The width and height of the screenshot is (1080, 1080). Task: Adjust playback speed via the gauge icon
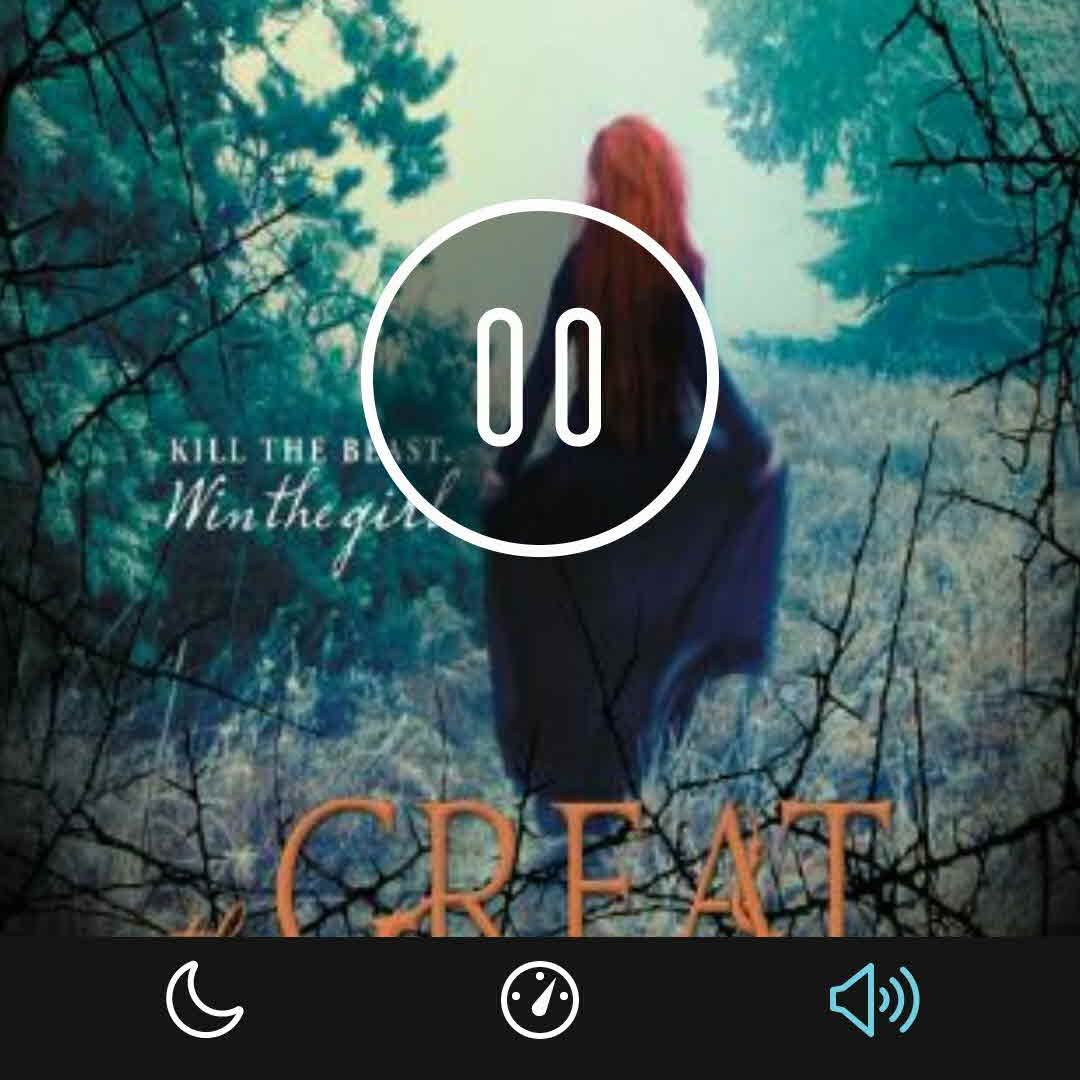[540, 999]
